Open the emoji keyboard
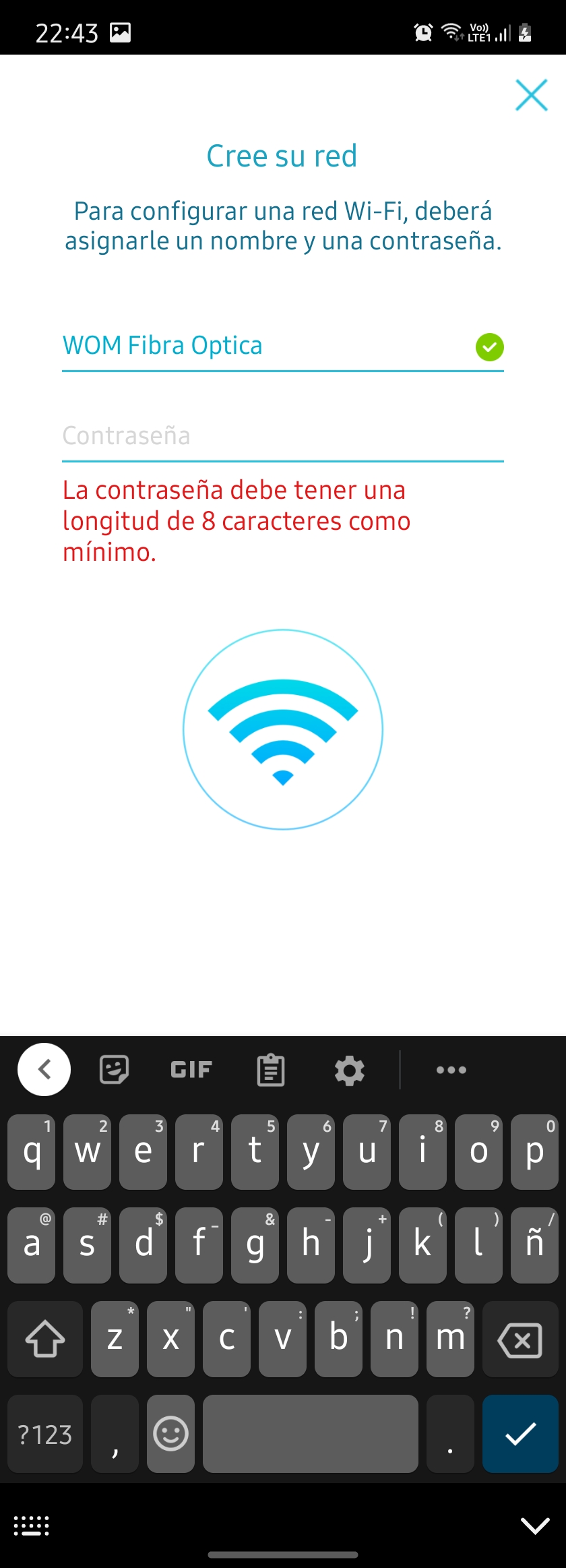Viewport: 566px width, 1568px height. (x=170, y=1434)
